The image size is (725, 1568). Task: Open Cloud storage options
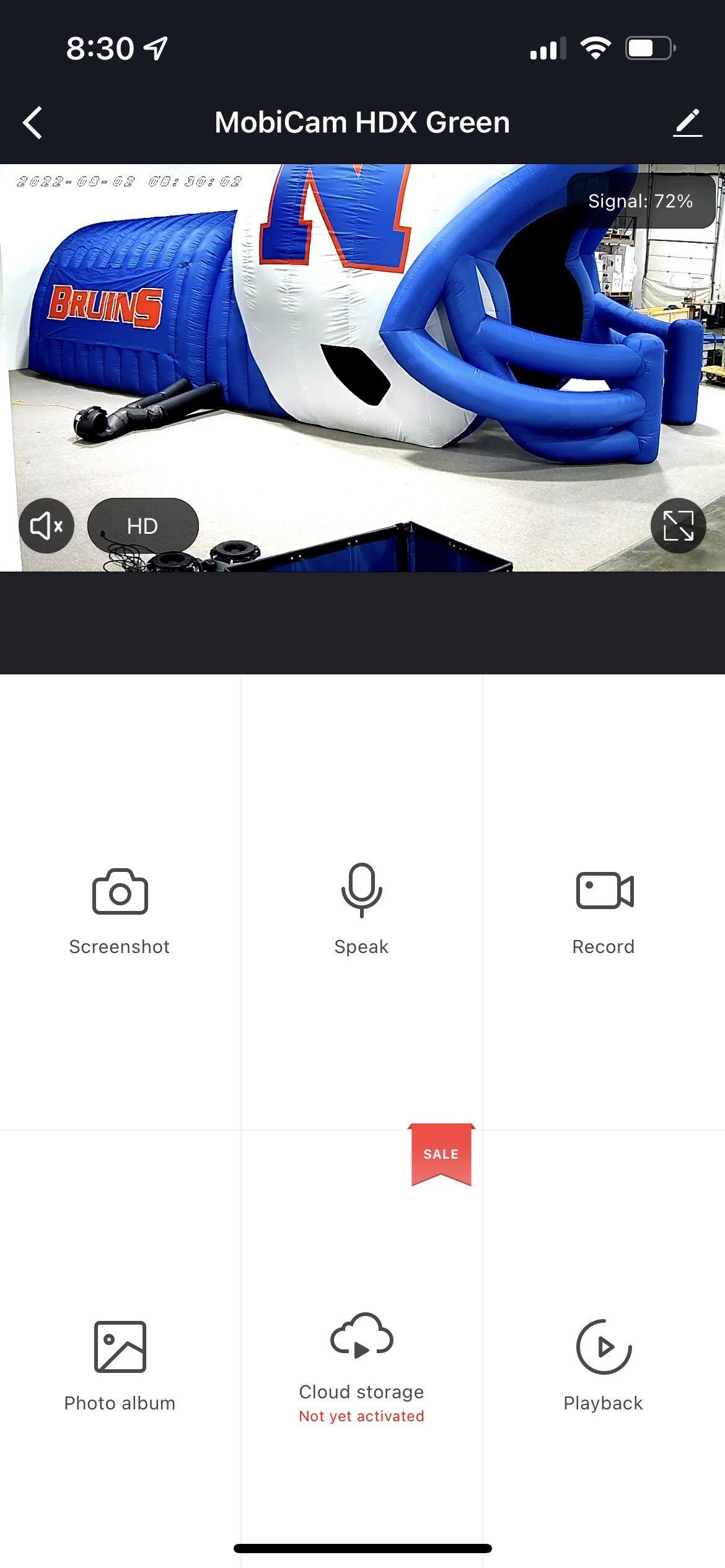click(x=361, y=1365)
